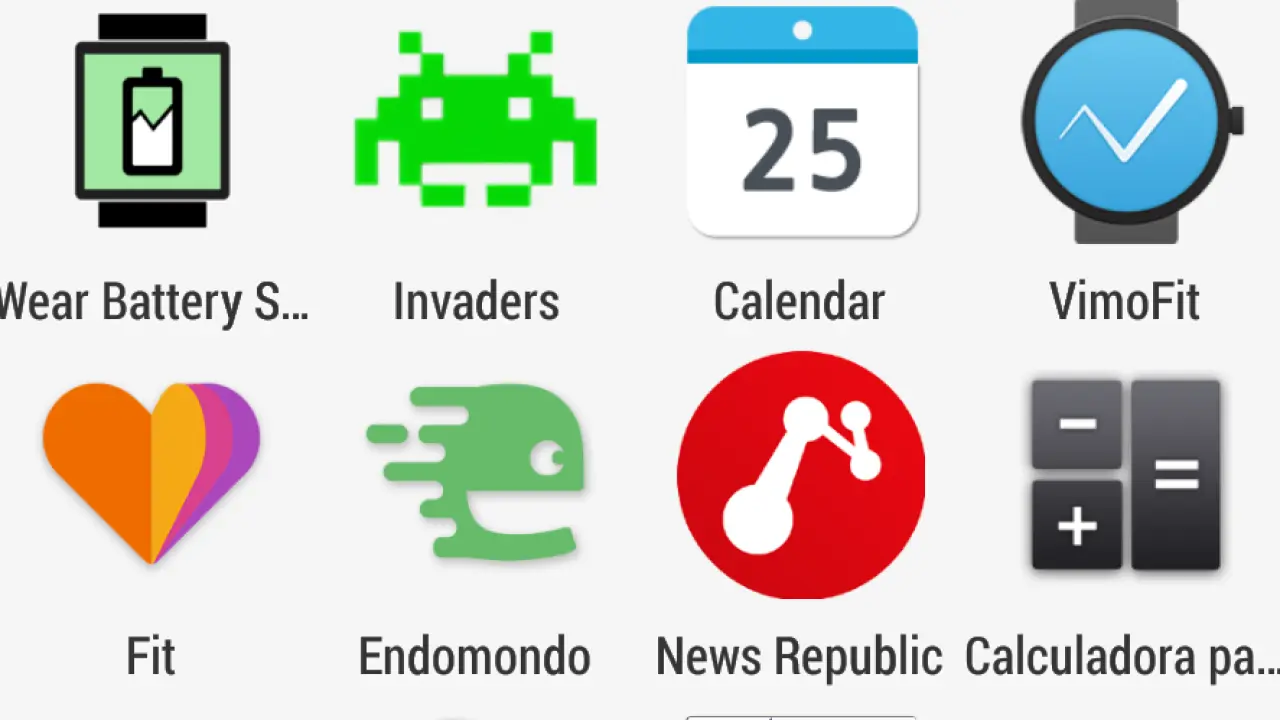Launch the Calculadora app

(1126, 474)
